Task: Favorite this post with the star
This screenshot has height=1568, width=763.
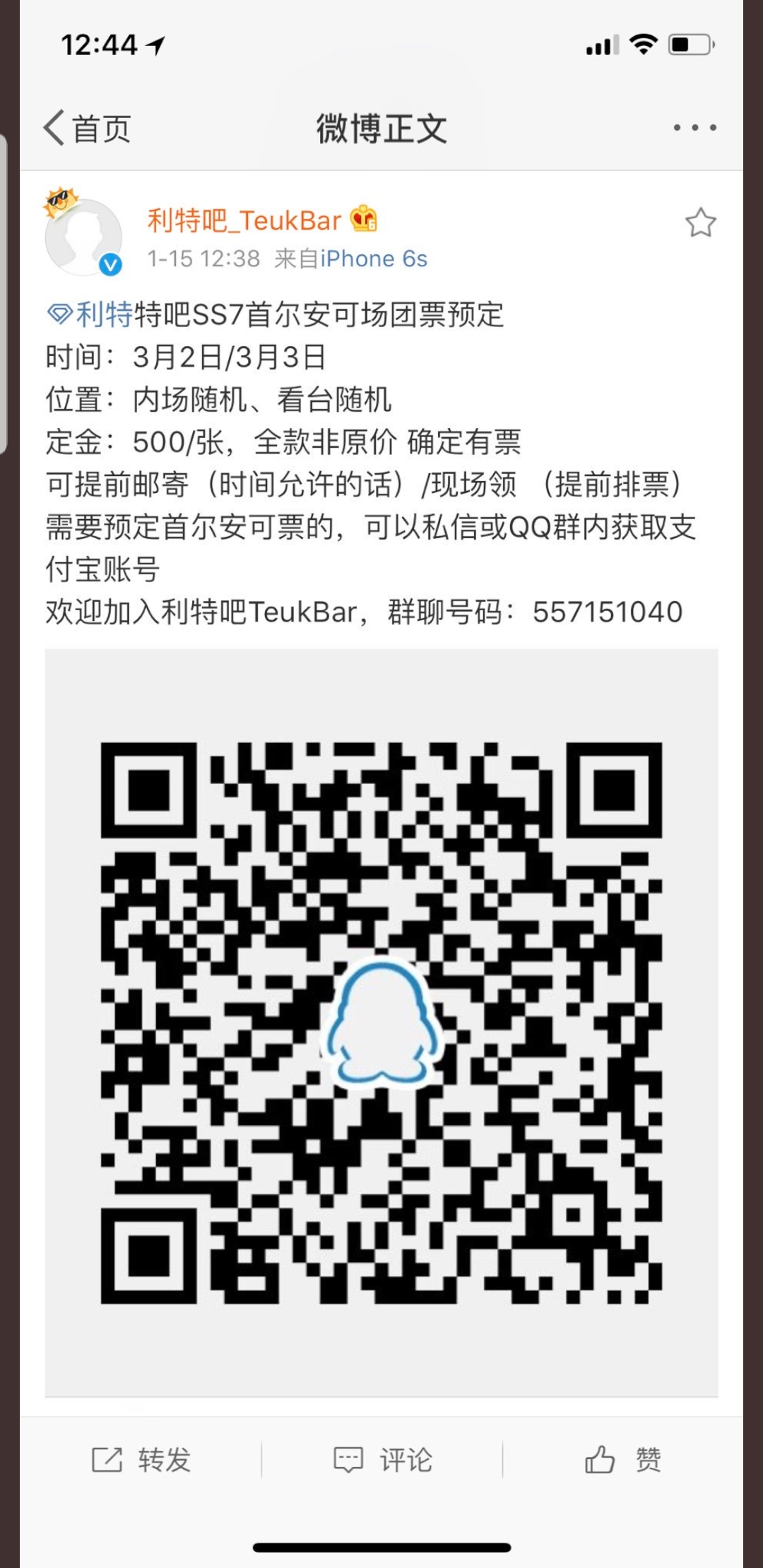Action: tap(700, 223)
